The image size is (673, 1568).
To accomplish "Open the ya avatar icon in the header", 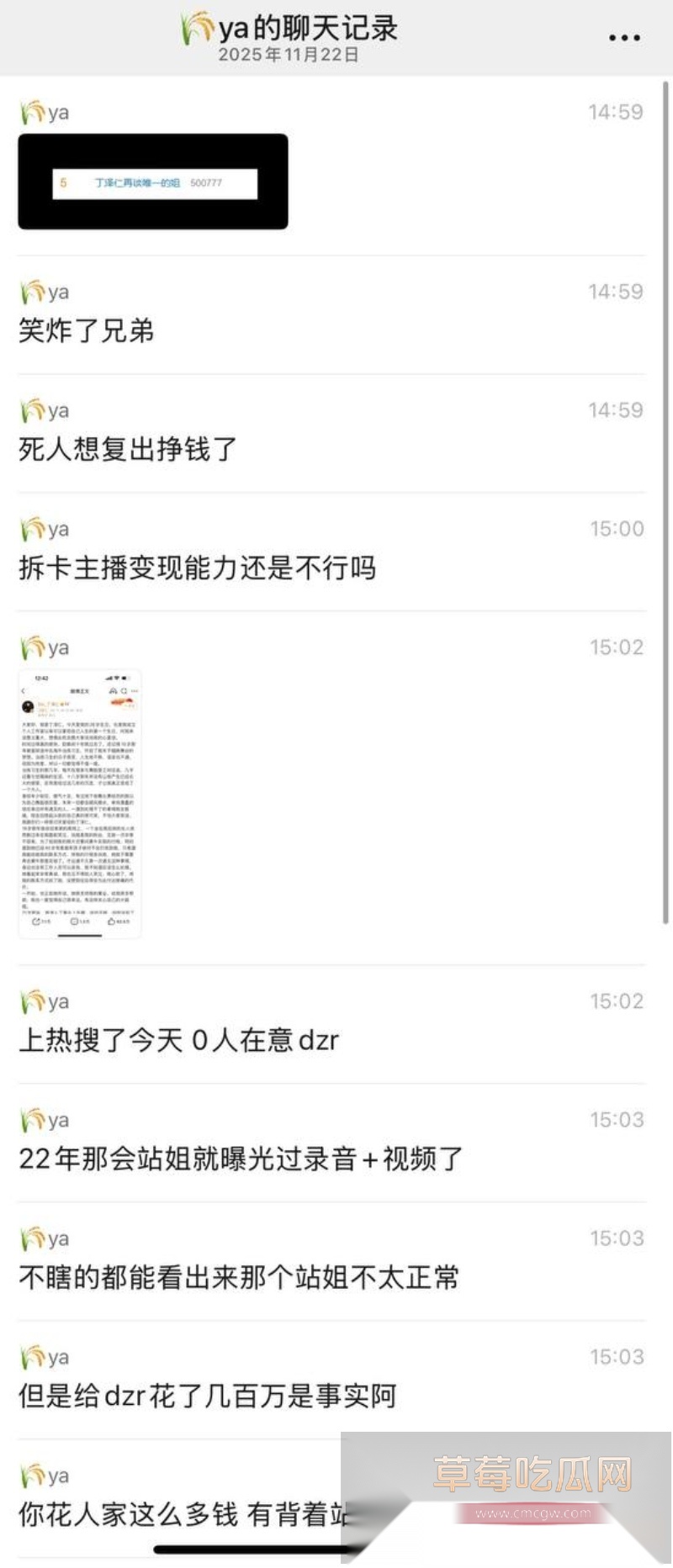I will (x=195, y=27).
